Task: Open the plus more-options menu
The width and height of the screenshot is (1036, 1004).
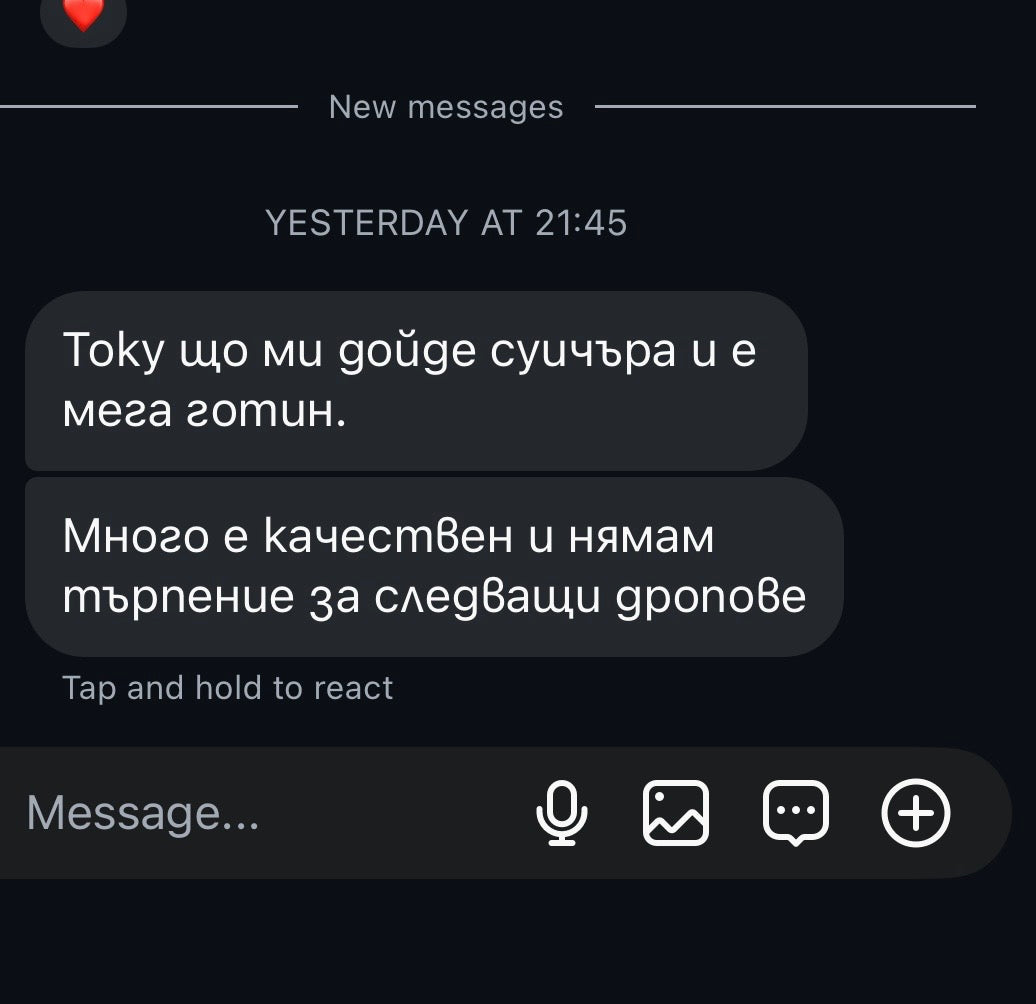Action: tap(915, 813)
